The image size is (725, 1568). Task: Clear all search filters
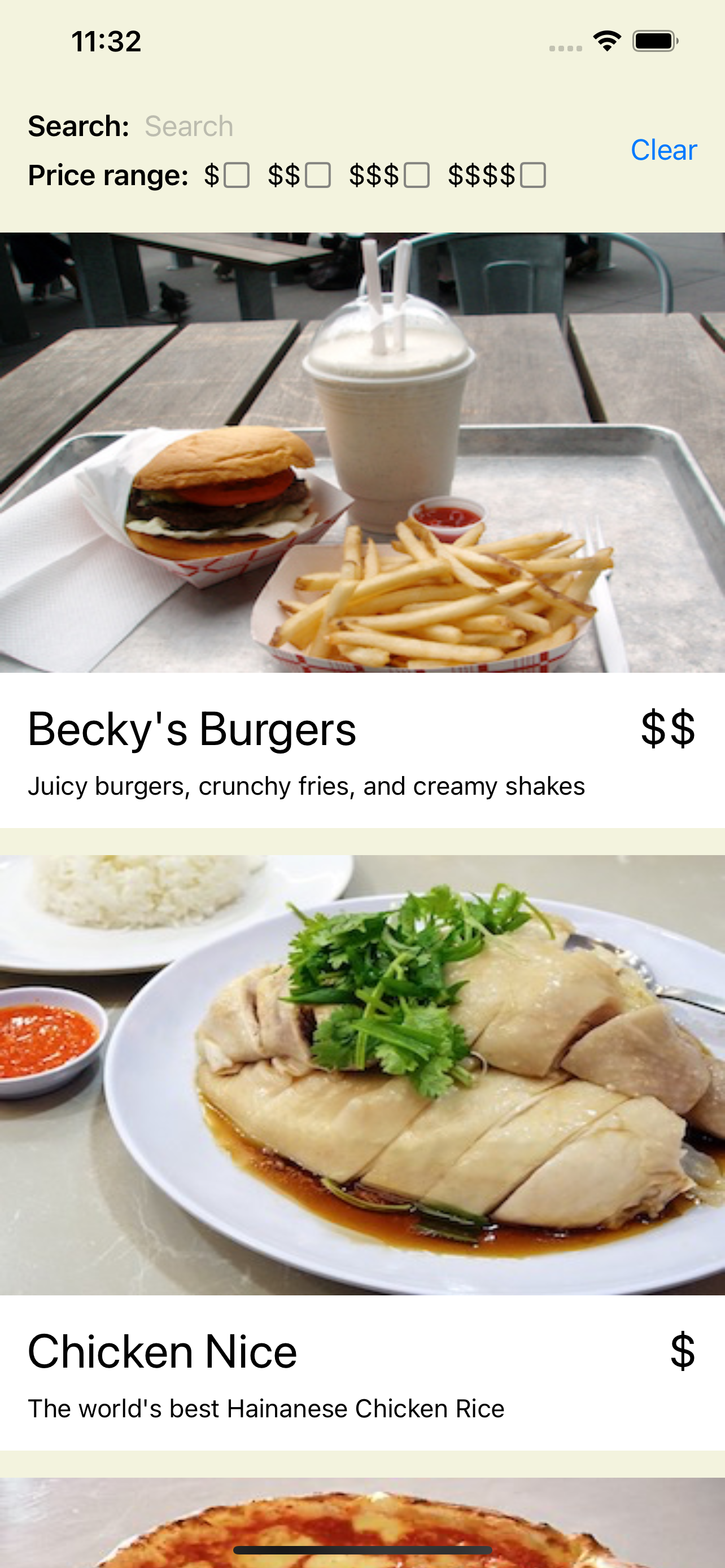tap(663, 150)
